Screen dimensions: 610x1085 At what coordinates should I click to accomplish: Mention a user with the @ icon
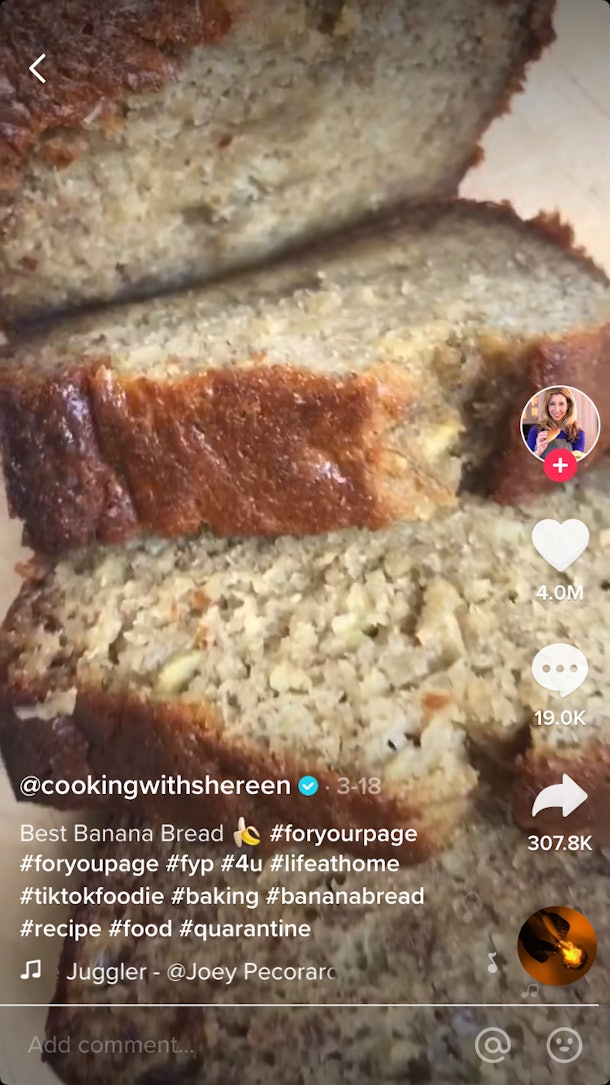point(492,1045)
